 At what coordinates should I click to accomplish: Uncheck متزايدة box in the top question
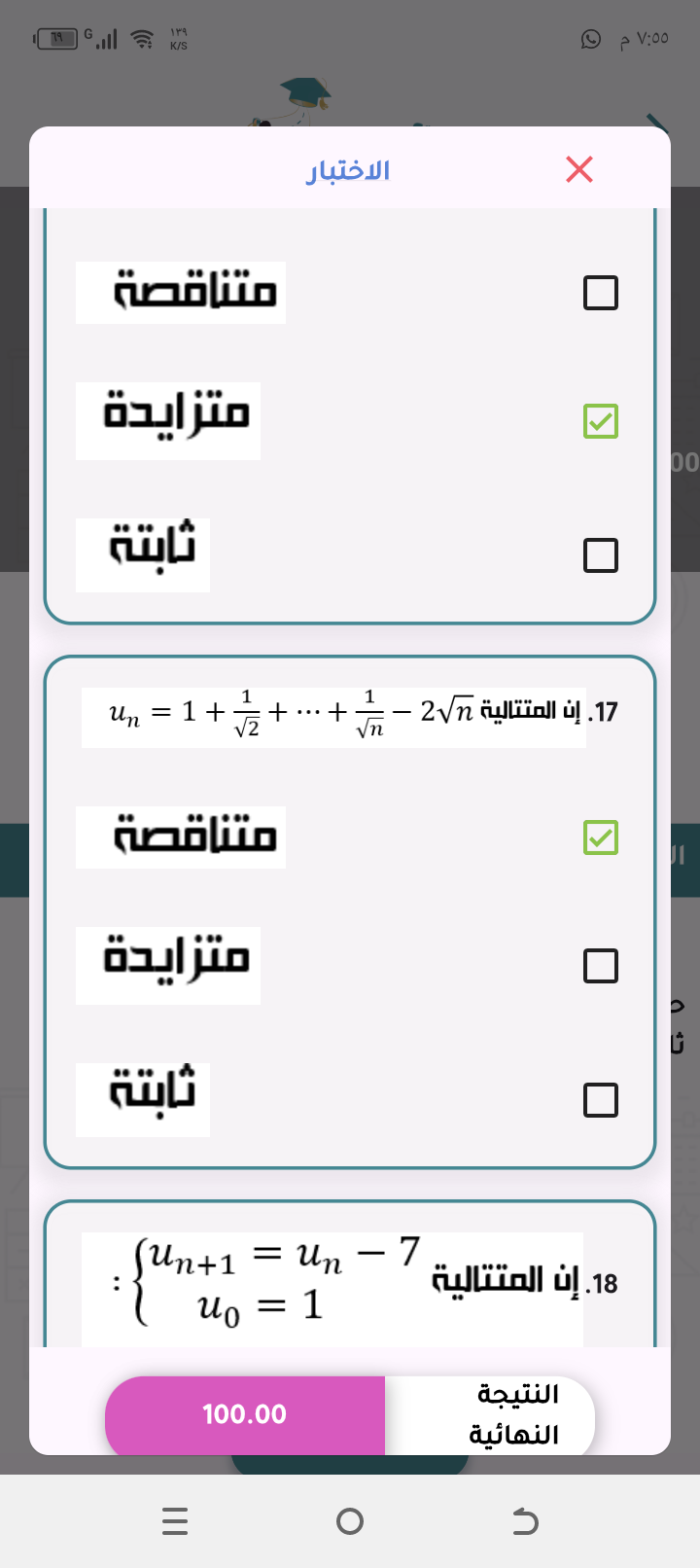pos(600,421)
